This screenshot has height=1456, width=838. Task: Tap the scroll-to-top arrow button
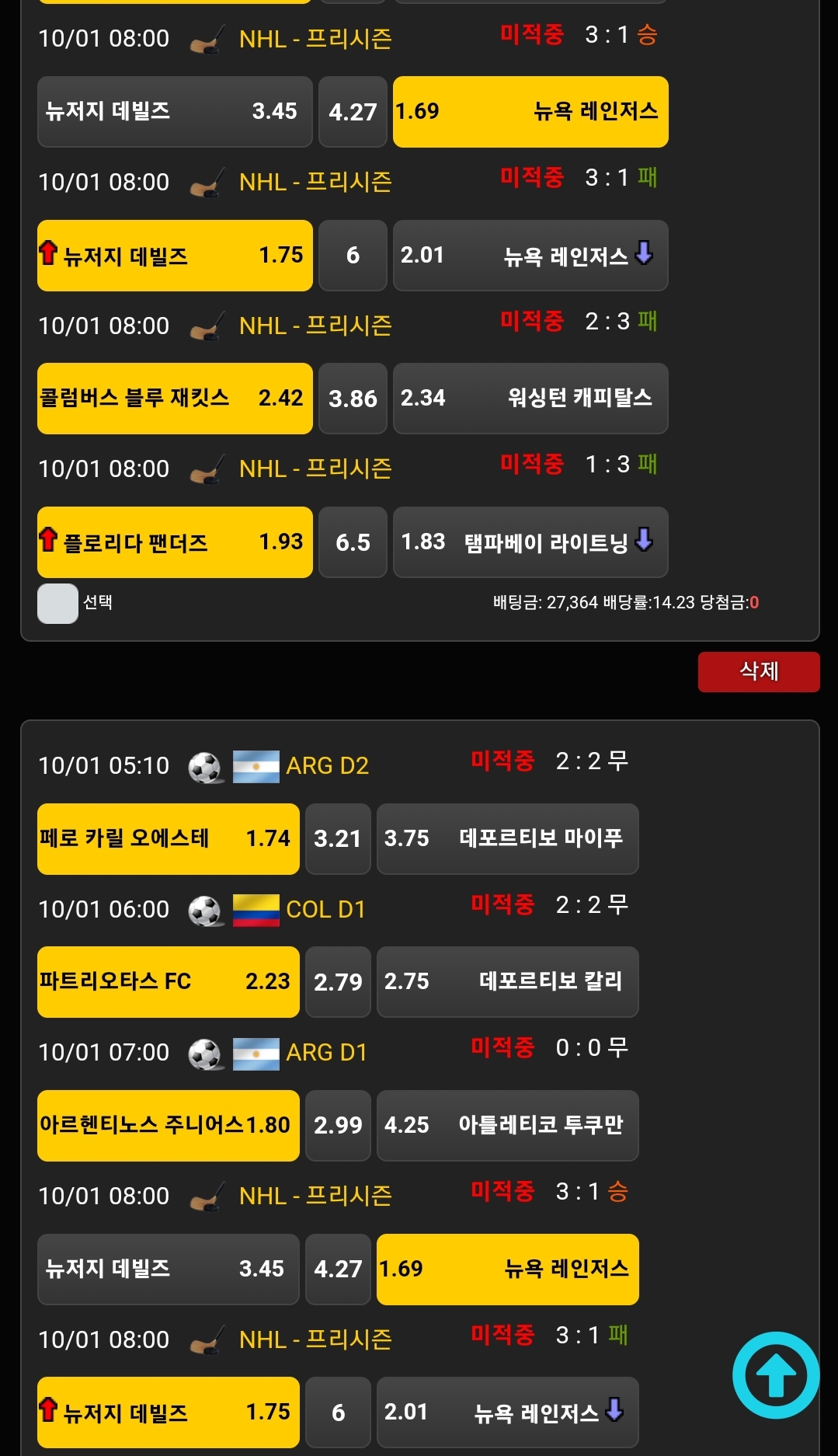[775, 1375]
